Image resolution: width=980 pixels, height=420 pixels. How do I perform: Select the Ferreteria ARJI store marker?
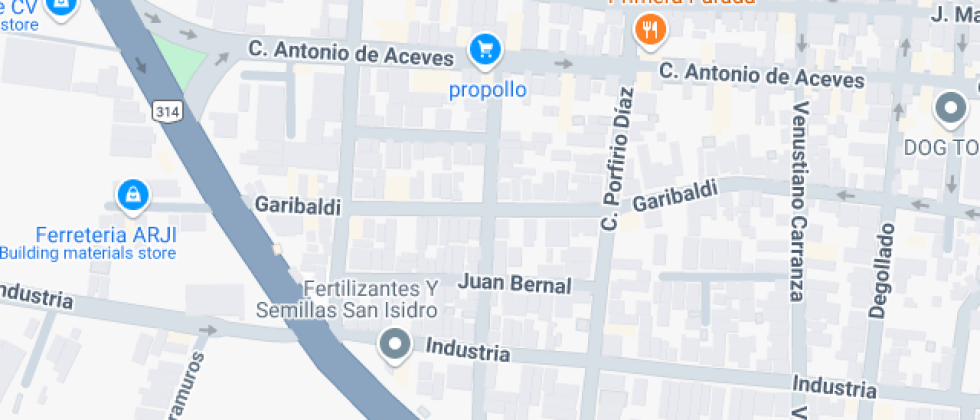click(132, 195)
